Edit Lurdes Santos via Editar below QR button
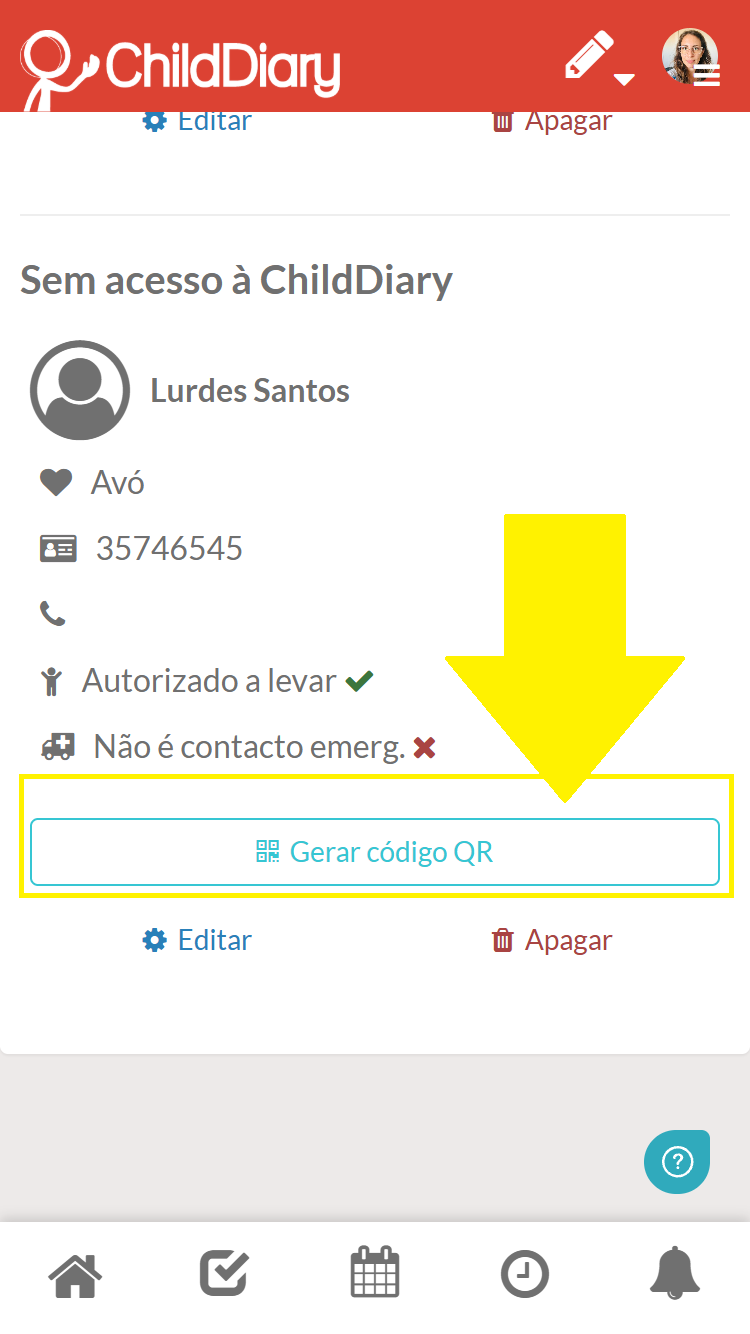Screen dimensions: 750x1334 [197, 940]
